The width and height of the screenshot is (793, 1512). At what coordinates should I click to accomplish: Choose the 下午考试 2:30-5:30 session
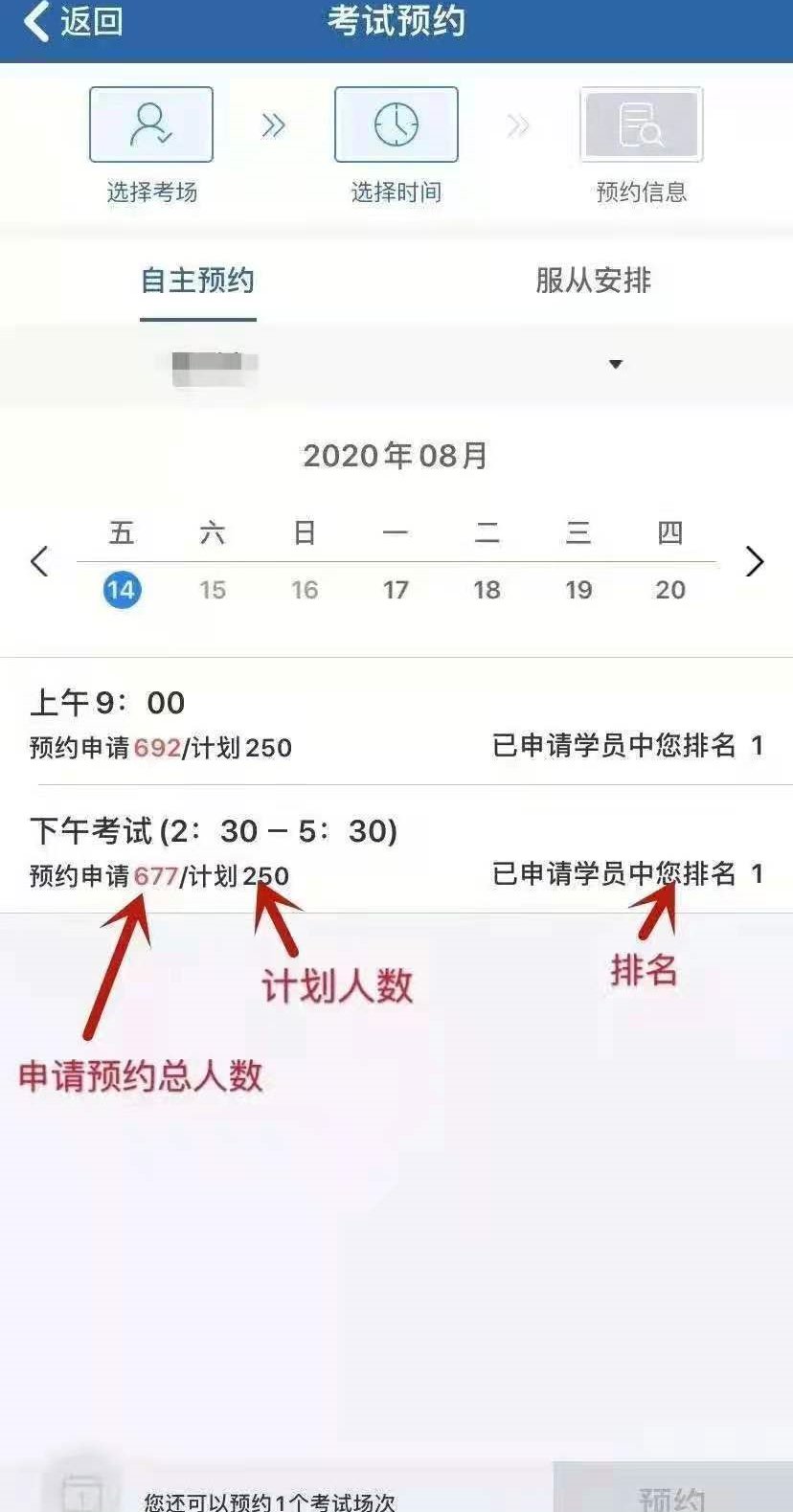tap(396, 850)
